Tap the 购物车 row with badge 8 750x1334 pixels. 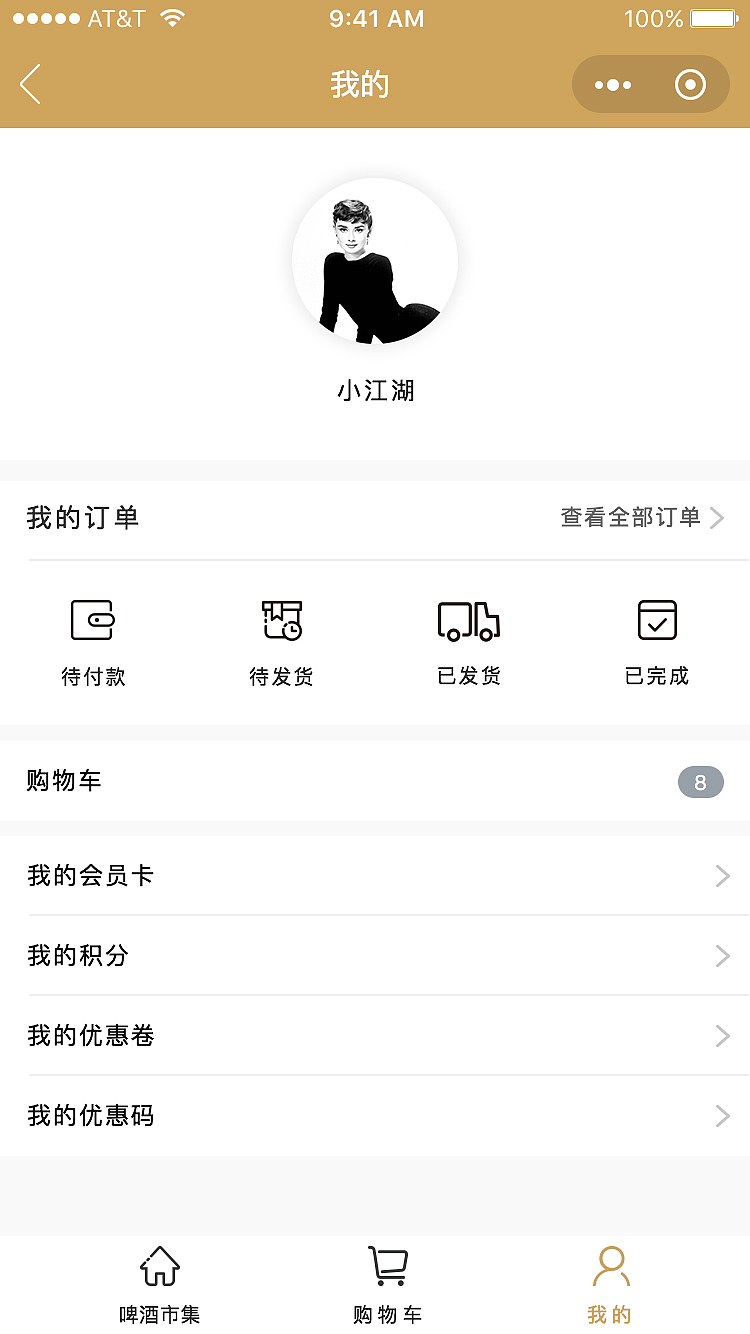[x=375, y=782]
